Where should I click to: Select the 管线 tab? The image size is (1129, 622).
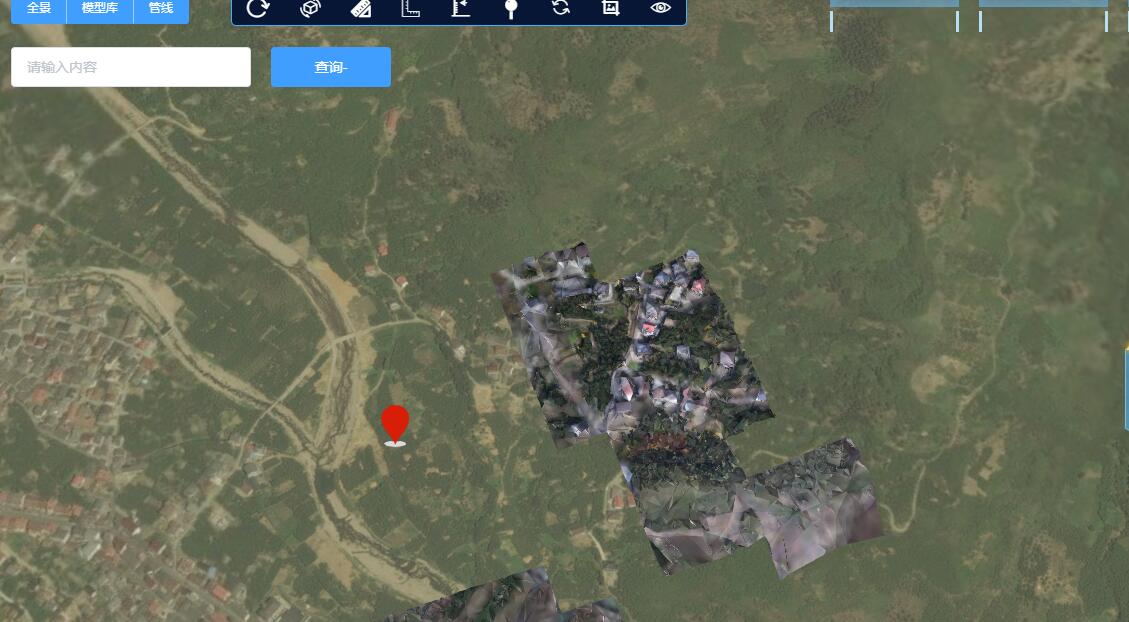pos(160,8)
